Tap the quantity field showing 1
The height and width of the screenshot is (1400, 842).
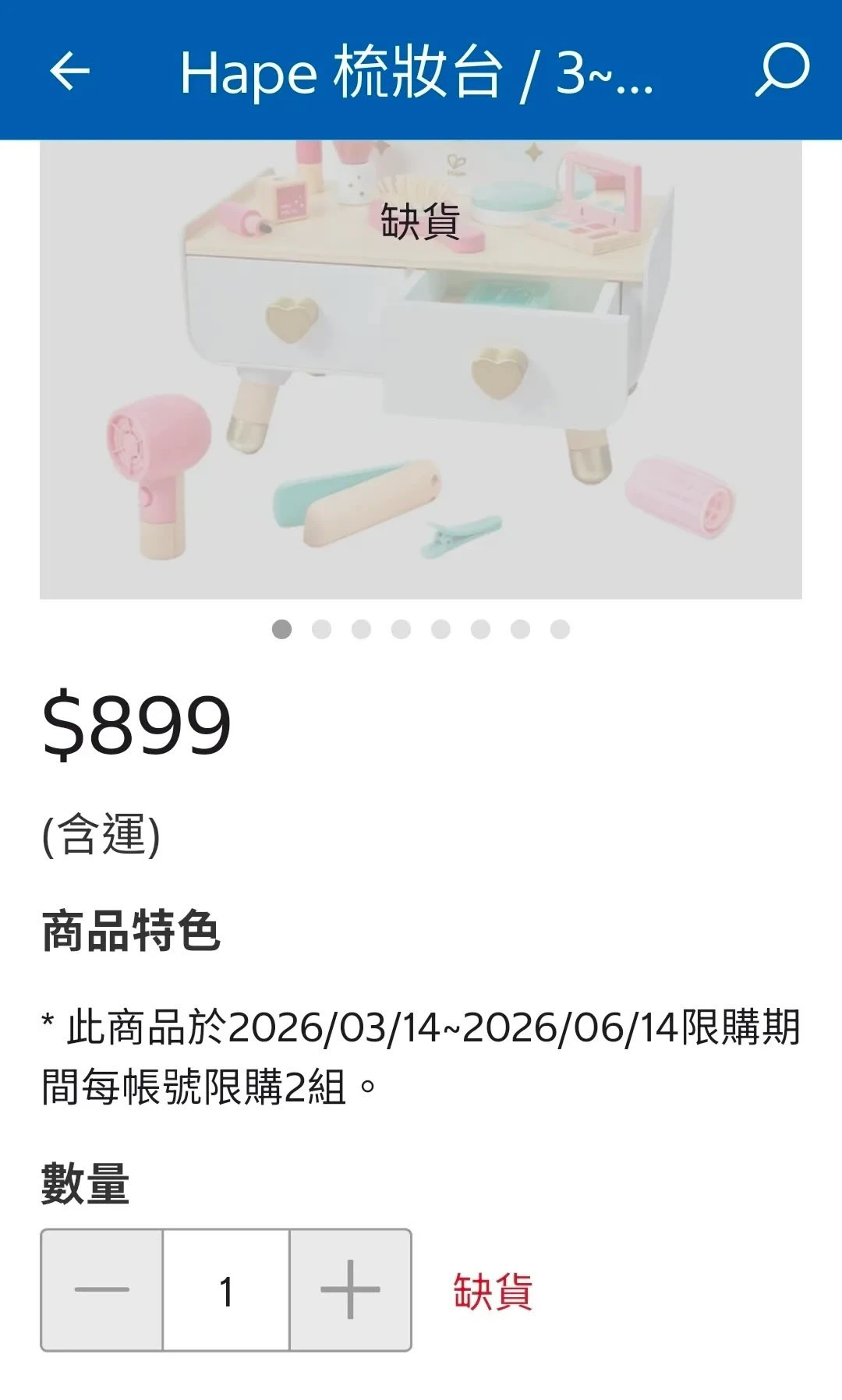[x=226, y=1289]
